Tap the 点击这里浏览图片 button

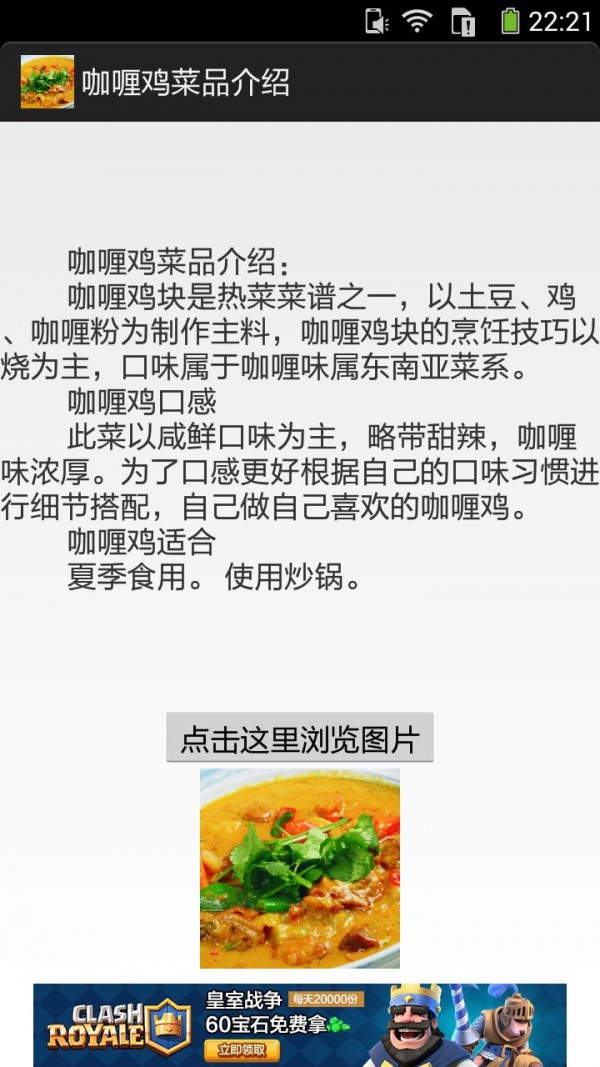(x=299, y=739)
